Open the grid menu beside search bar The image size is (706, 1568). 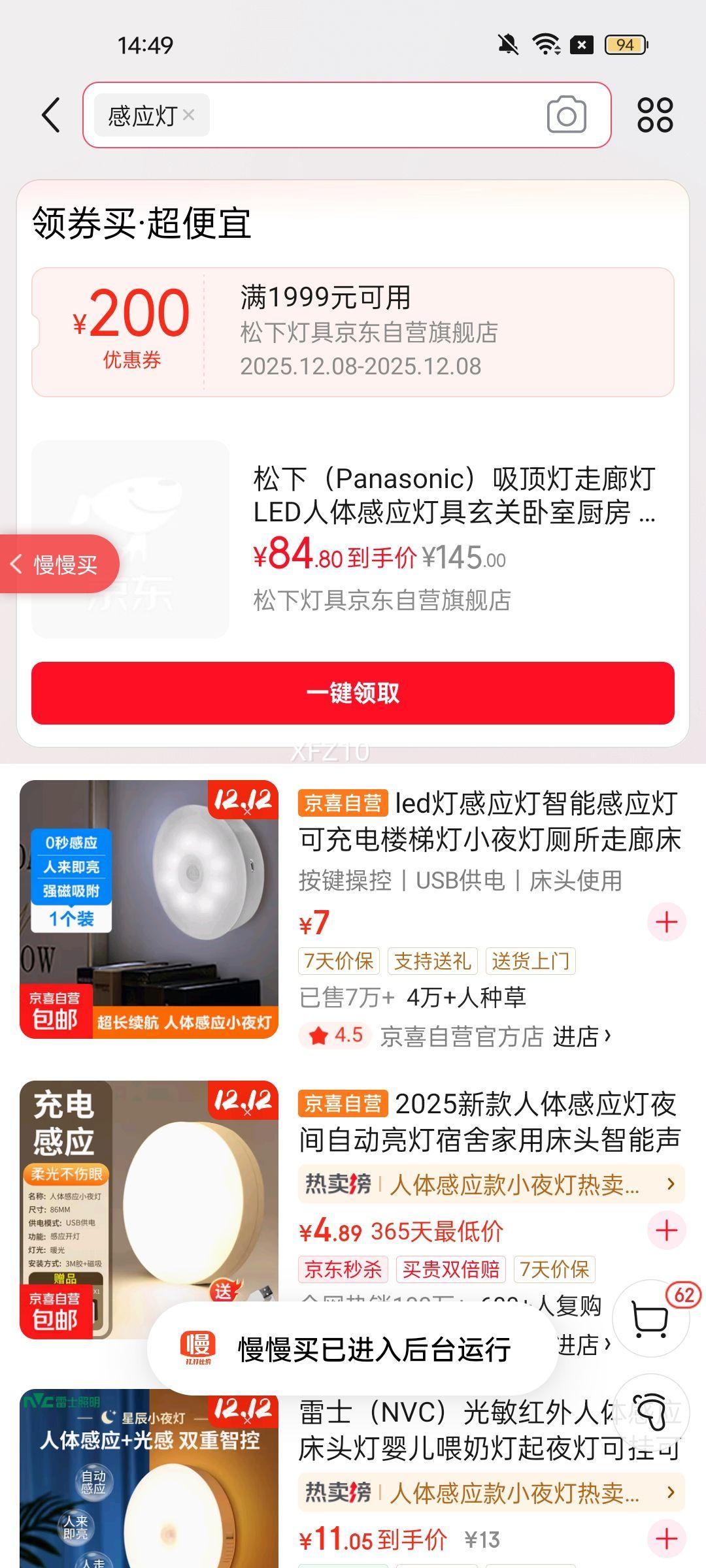point(657,114)
